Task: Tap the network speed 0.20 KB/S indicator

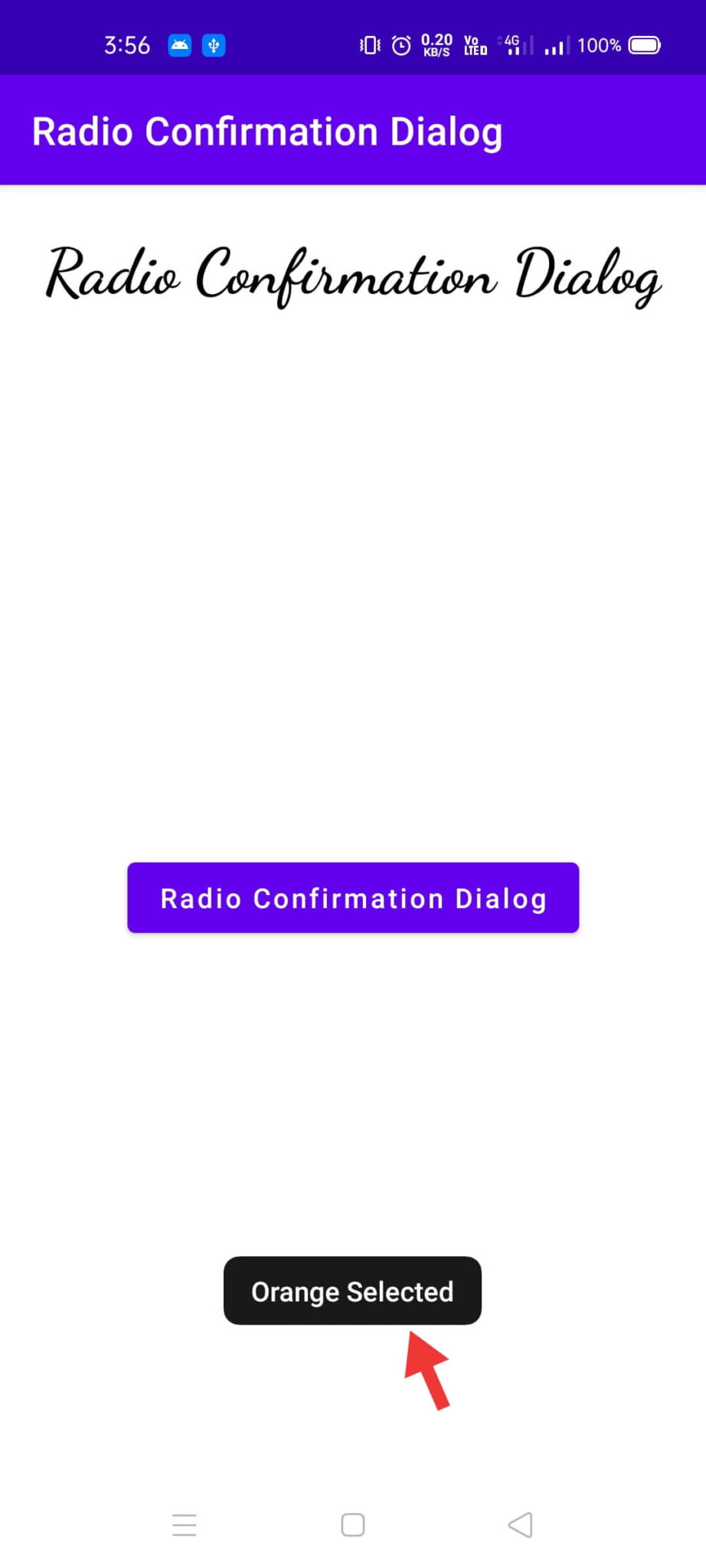Action: tap(436, 45)
